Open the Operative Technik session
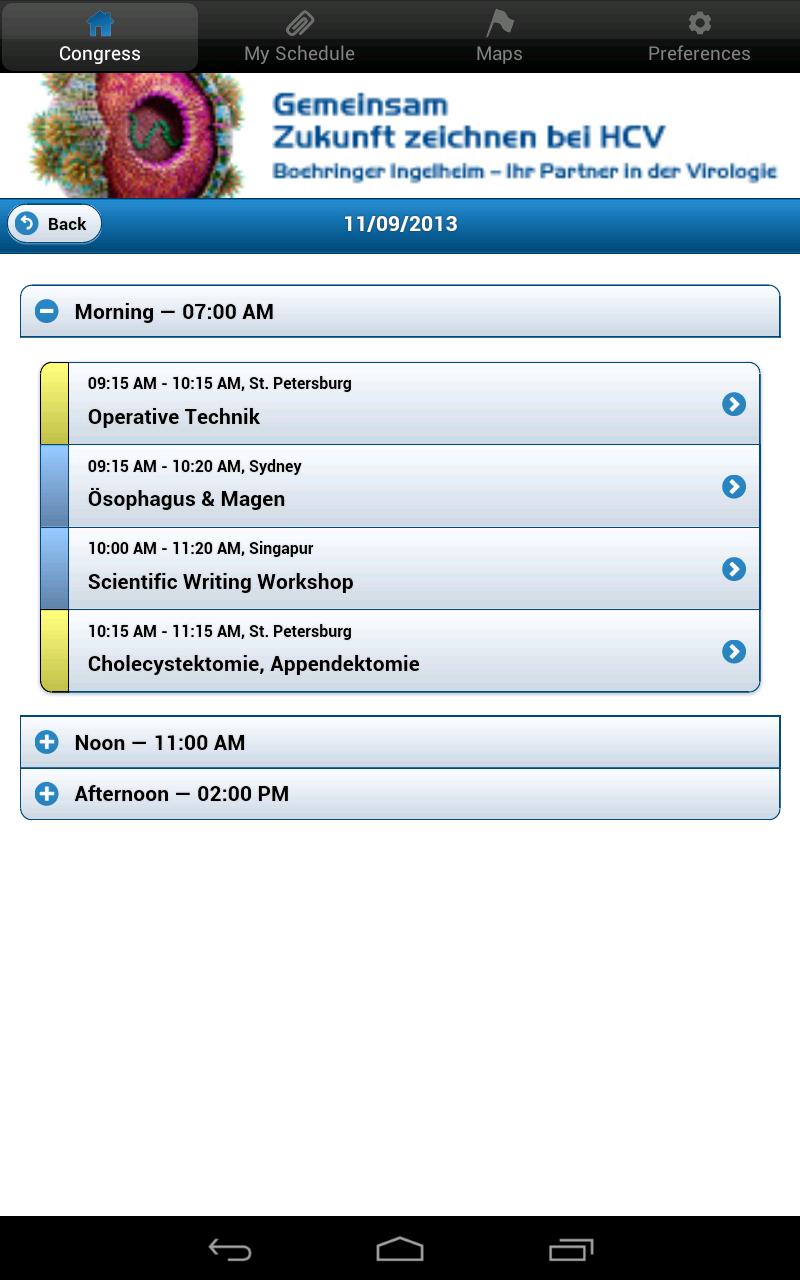Image resolution: width=800 pixels, height=1280 pixels. 400,404
